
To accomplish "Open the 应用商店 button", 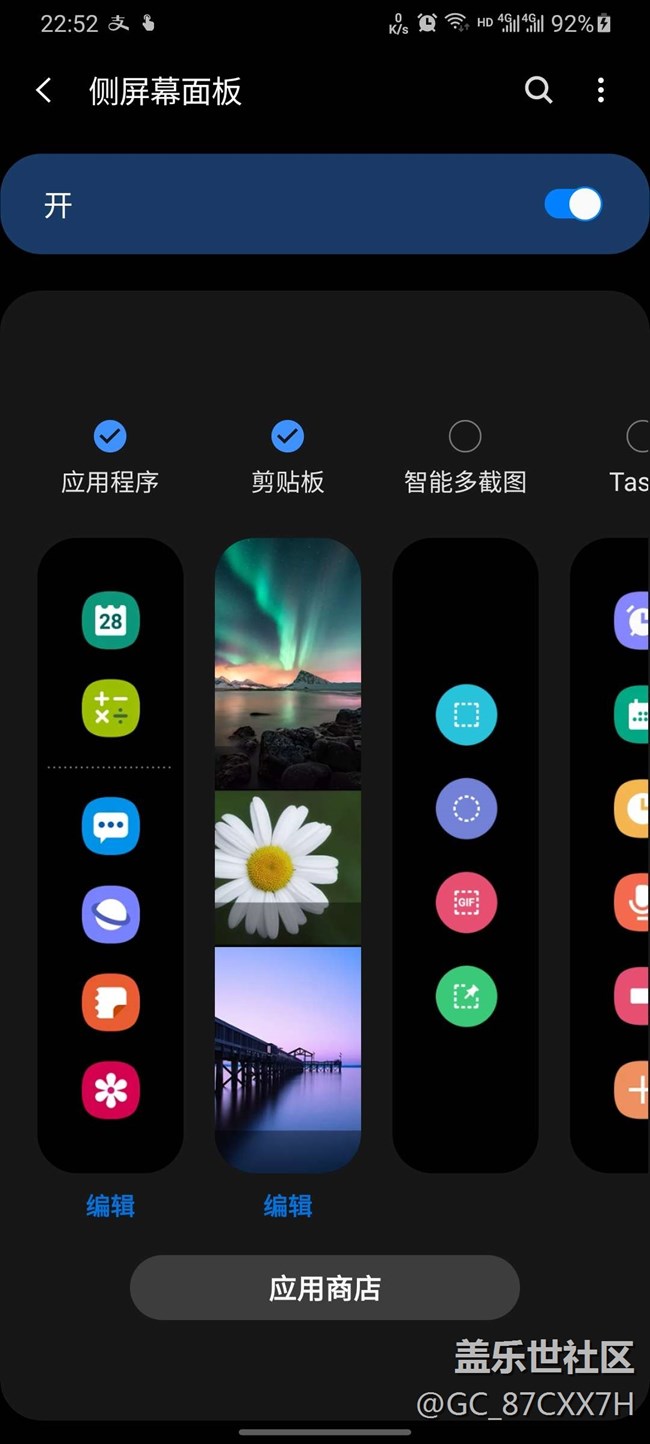I will pyautogui.click(x=325, y=1288).
